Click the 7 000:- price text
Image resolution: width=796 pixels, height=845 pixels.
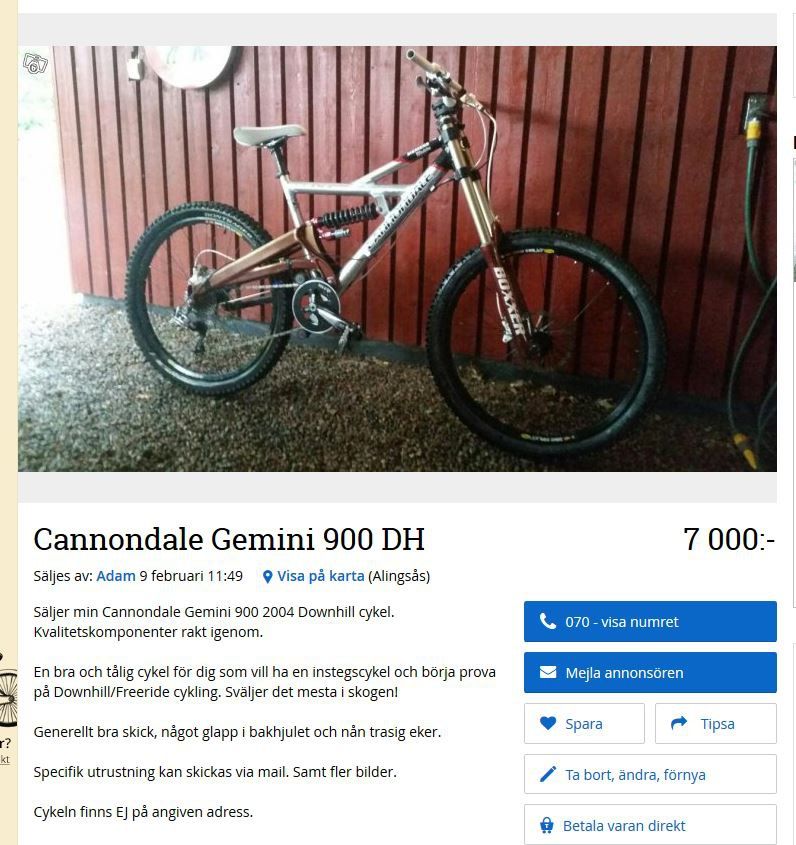(x=729, y=539)
